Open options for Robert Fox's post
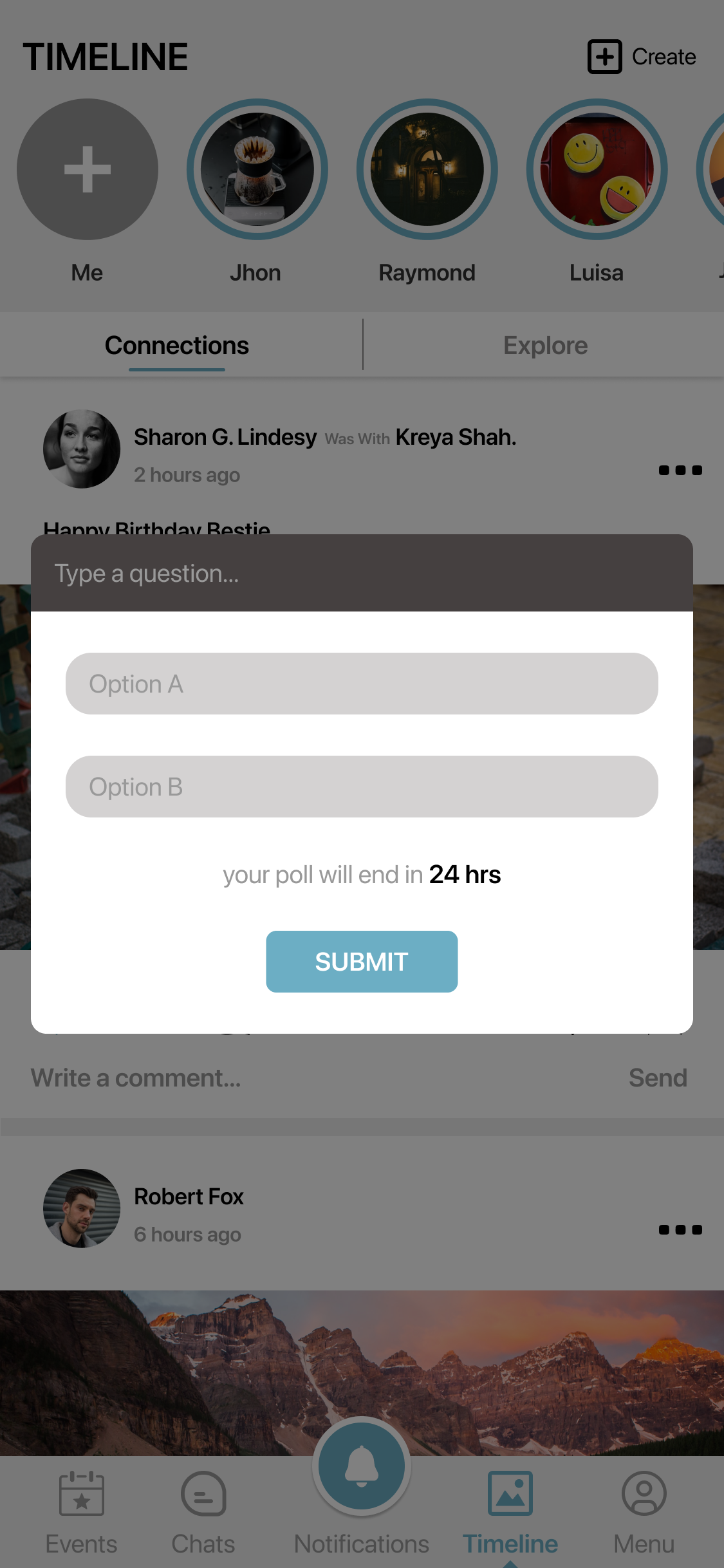This screenshot has height=1568, width=724. (x=680, y=1230)
